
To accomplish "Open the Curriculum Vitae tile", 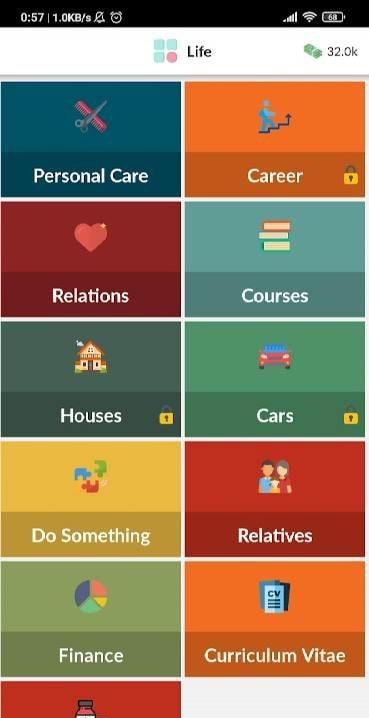I will click(x=275, y=620).
